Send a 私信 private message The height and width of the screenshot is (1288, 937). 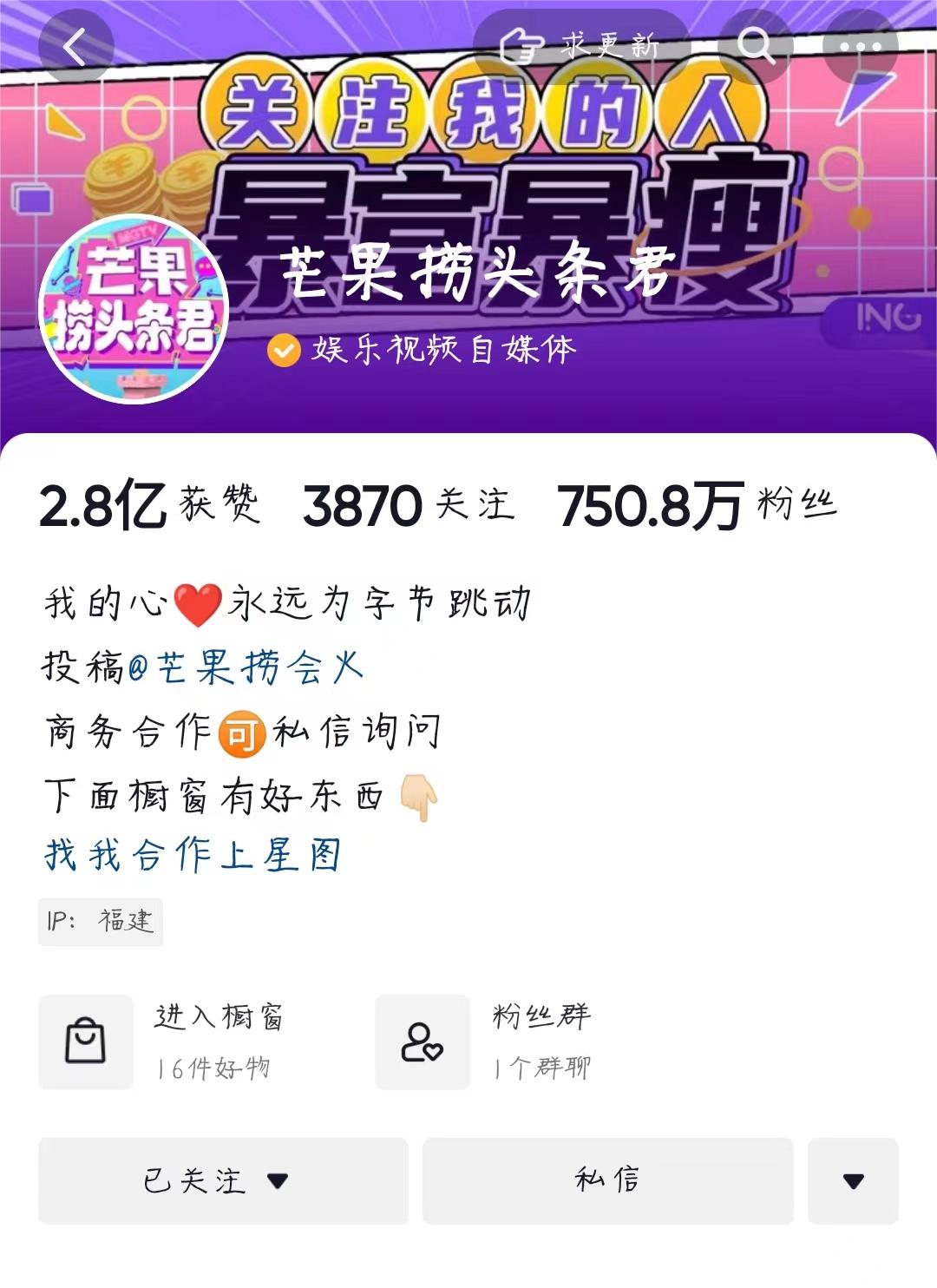coord(607,1180)
